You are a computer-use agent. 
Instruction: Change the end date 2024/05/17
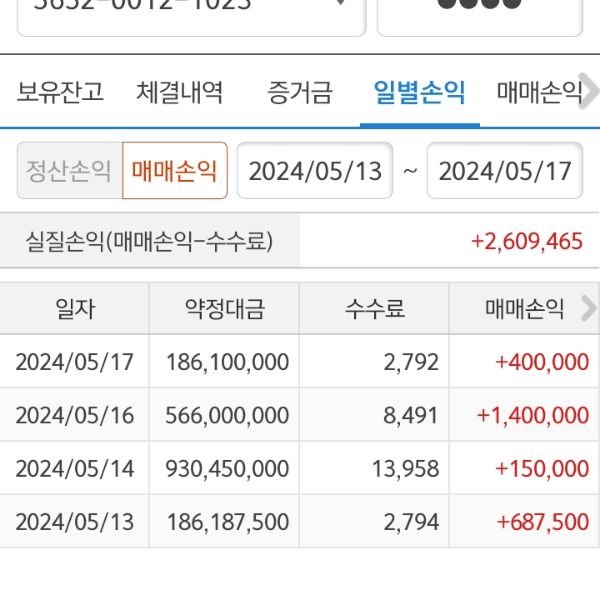(505, 171)
